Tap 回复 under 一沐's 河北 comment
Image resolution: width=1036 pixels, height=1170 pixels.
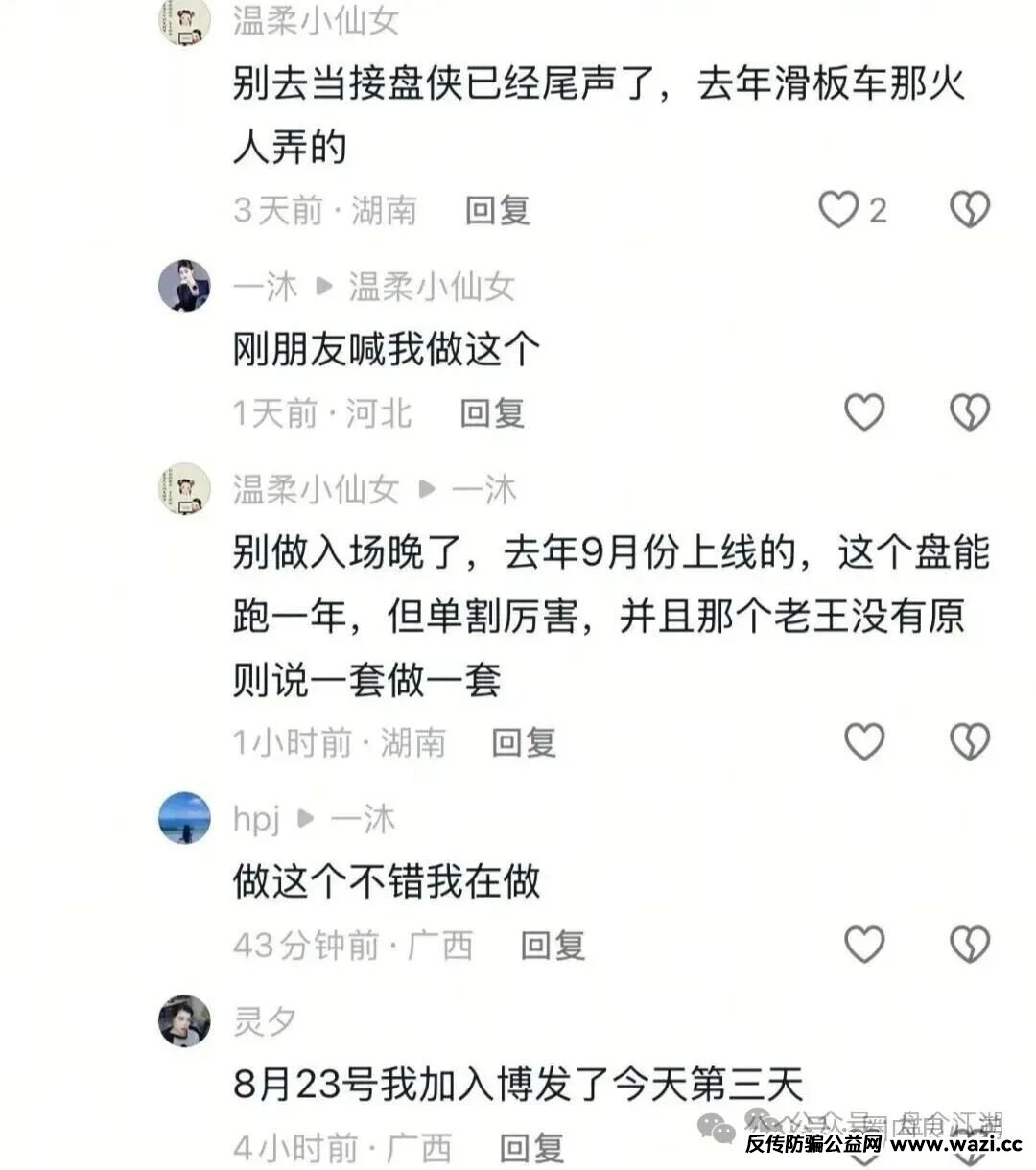tap(491, 413)
